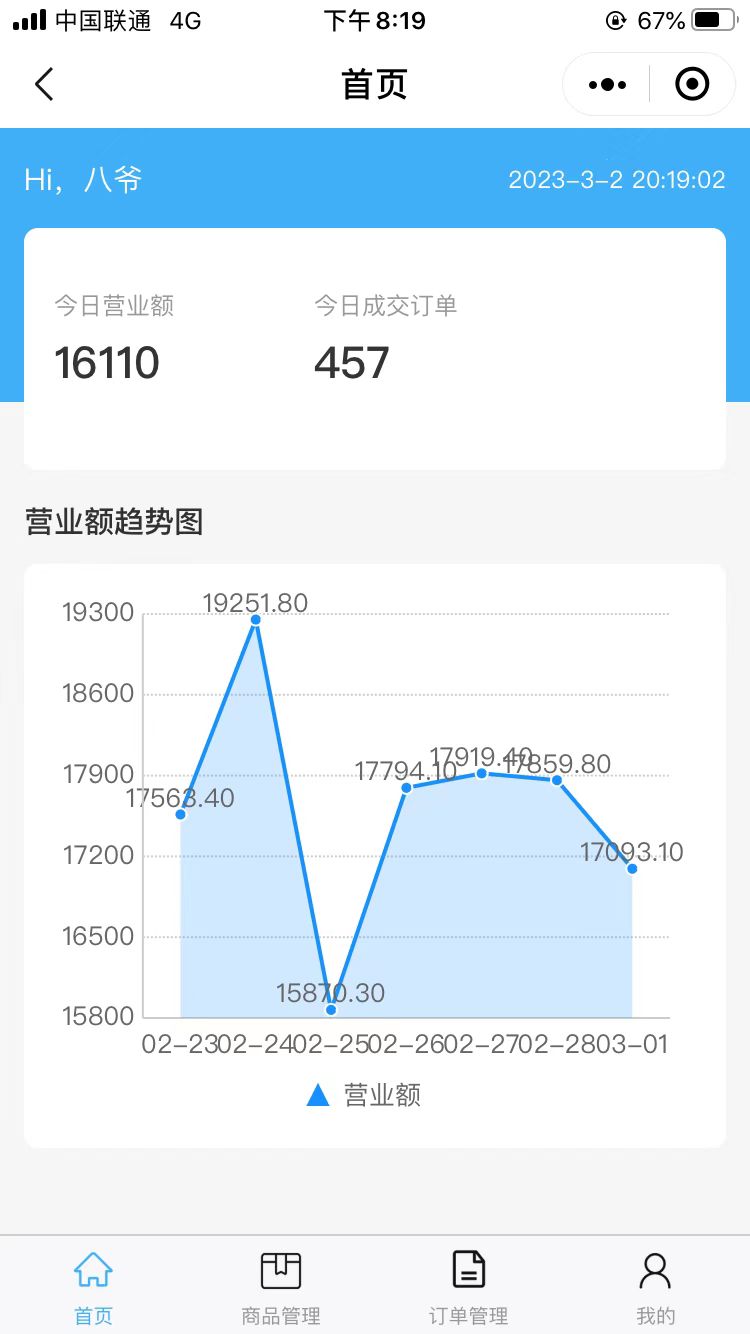Select the 02-24 point showing 19251.80
Viewport: 750px width, 1334px height.
point(256,620)
